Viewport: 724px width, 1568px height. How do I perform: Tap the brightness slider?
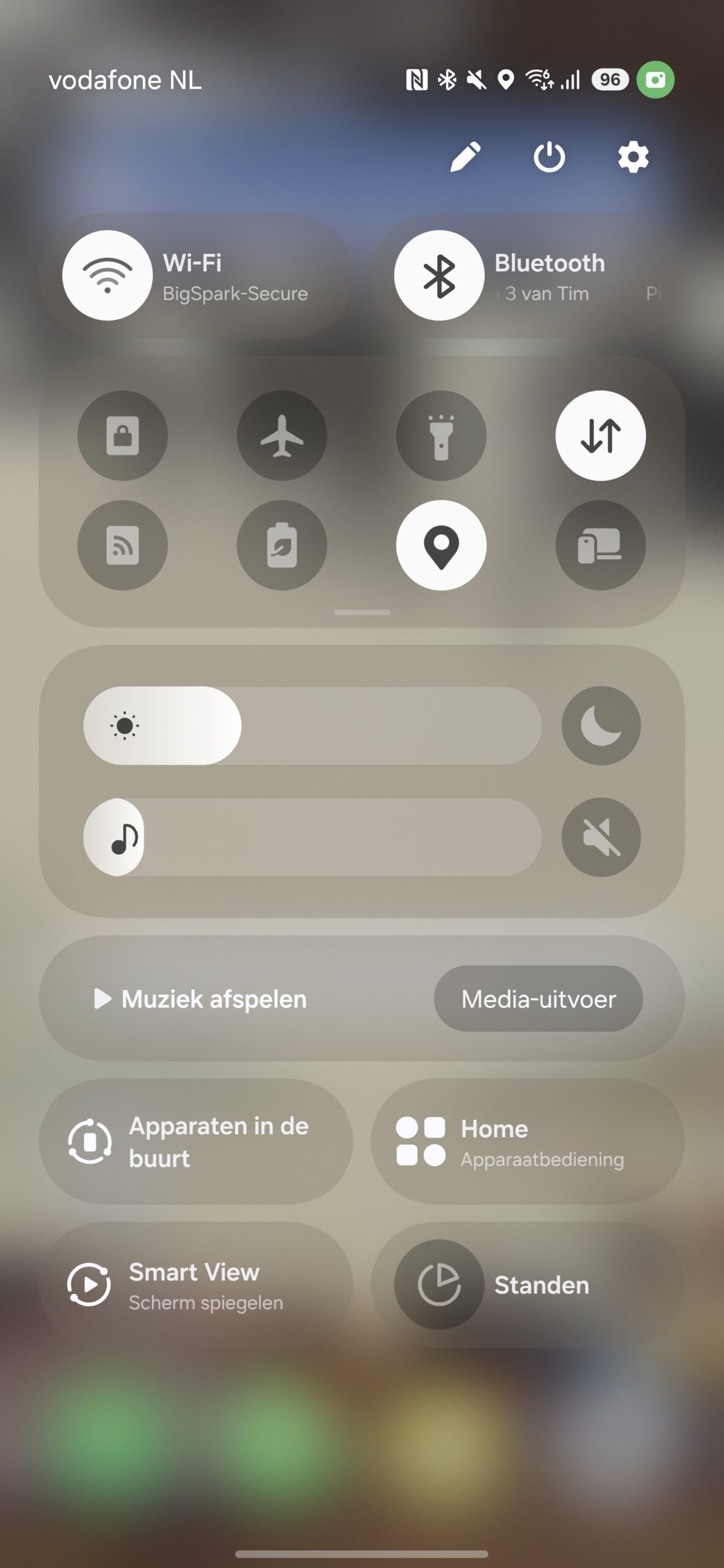pyautogui.click(x=312, y=725)
